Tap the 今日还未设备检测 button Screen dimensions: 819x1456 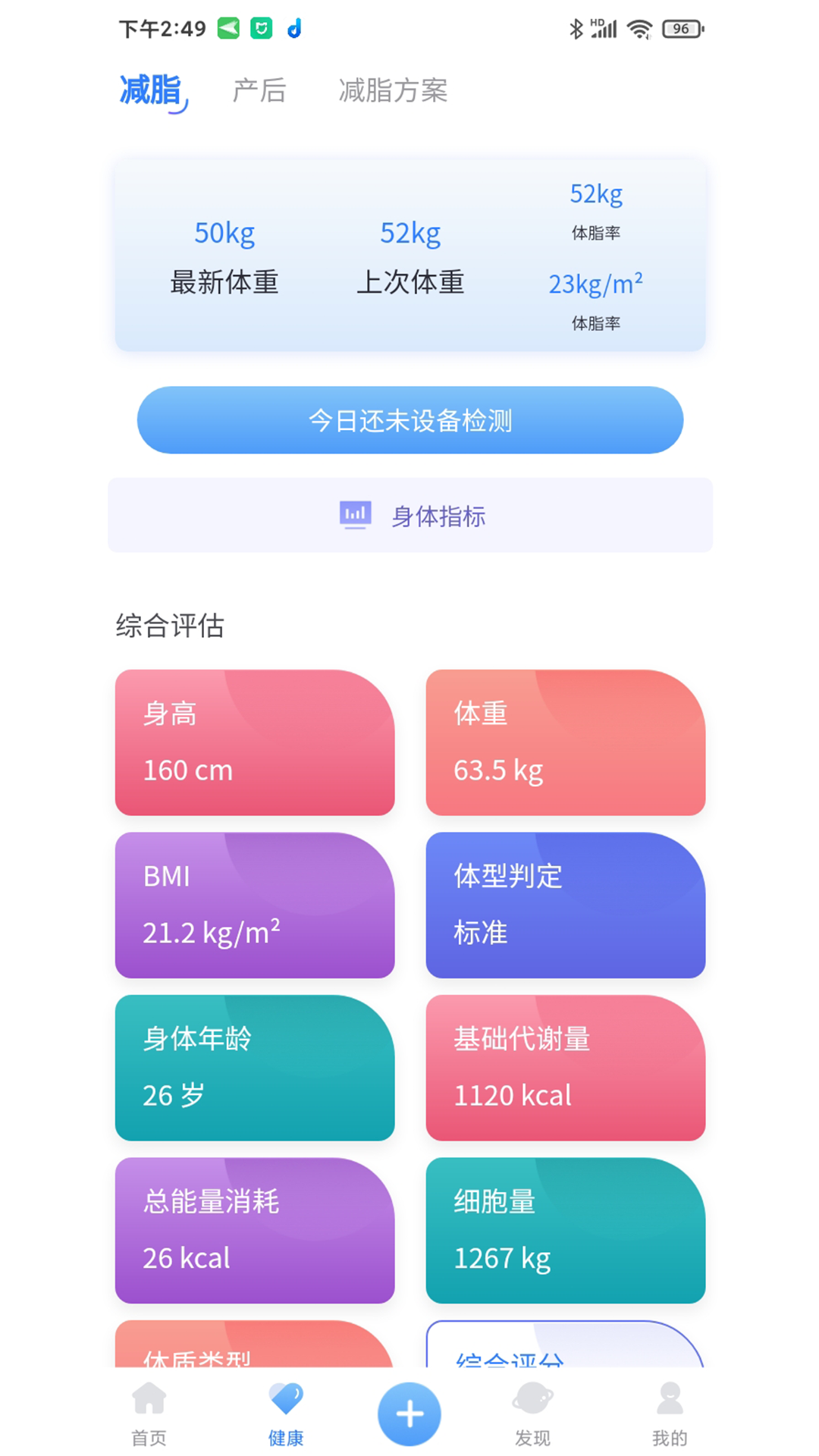tap(409, 420)
